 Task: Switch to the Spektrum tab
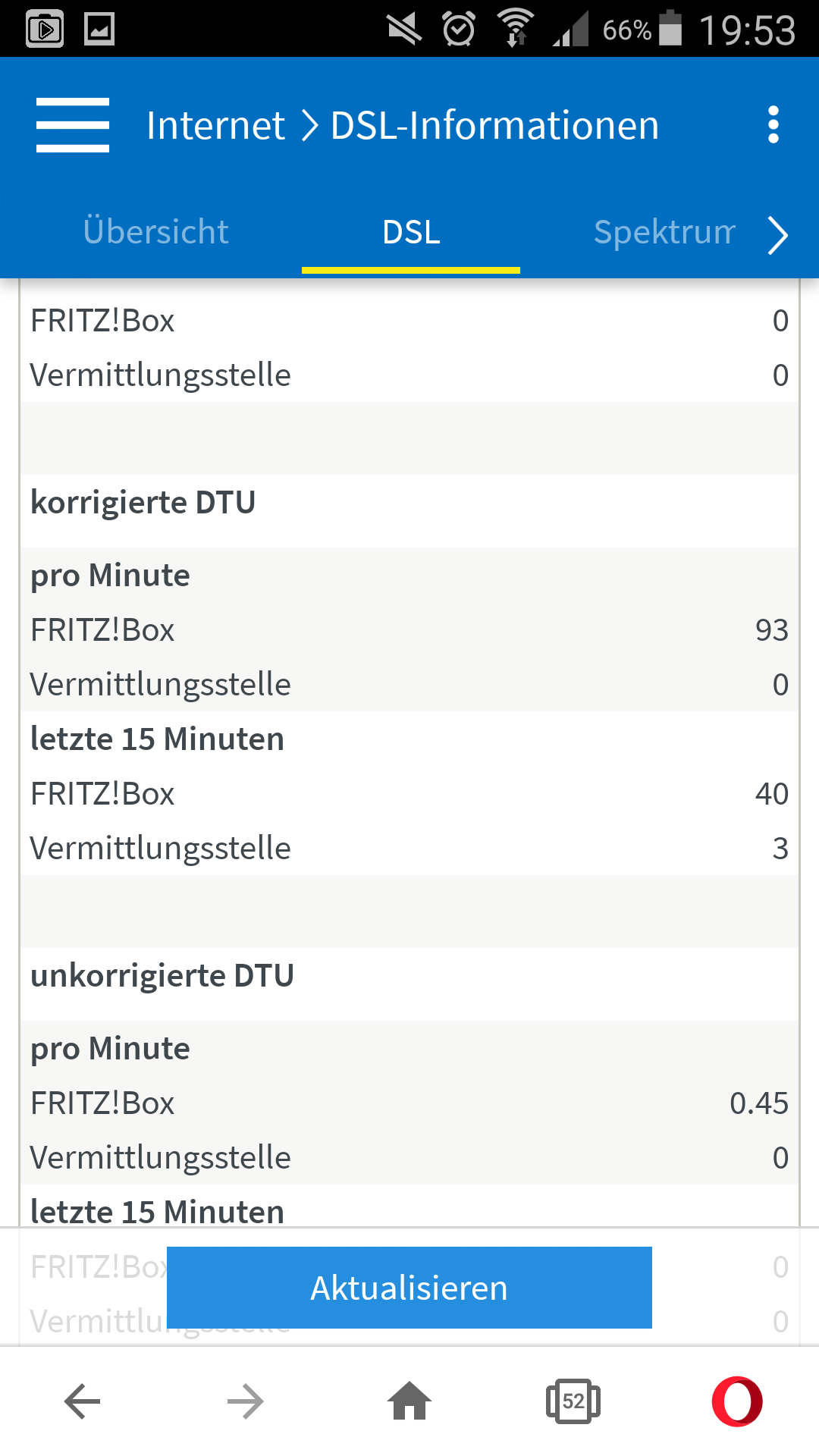click(x=664, y=232)
